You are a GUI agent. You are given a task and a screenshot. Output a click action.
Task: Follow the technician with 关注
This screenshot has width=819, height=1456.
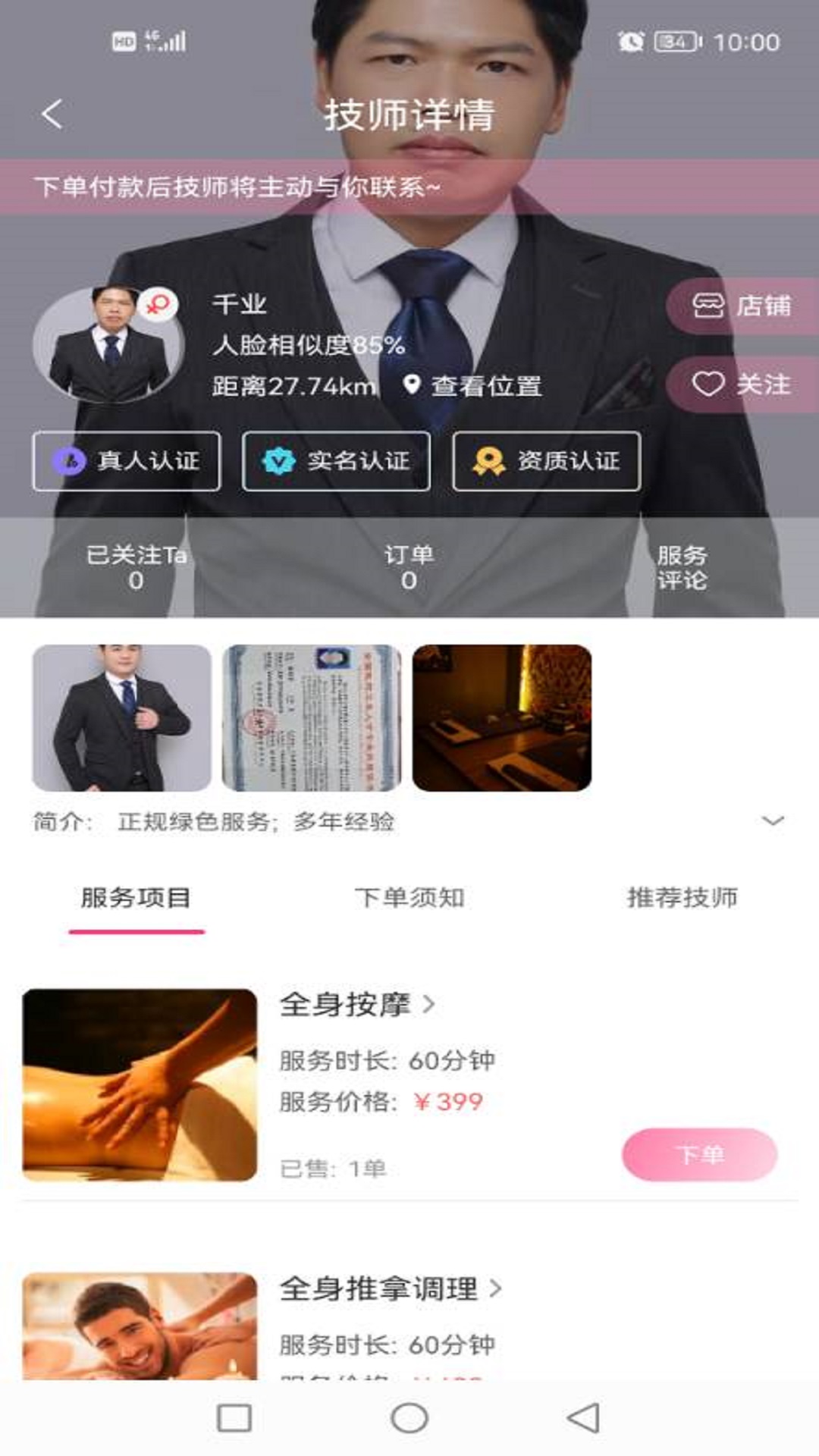tap(742, 384)
